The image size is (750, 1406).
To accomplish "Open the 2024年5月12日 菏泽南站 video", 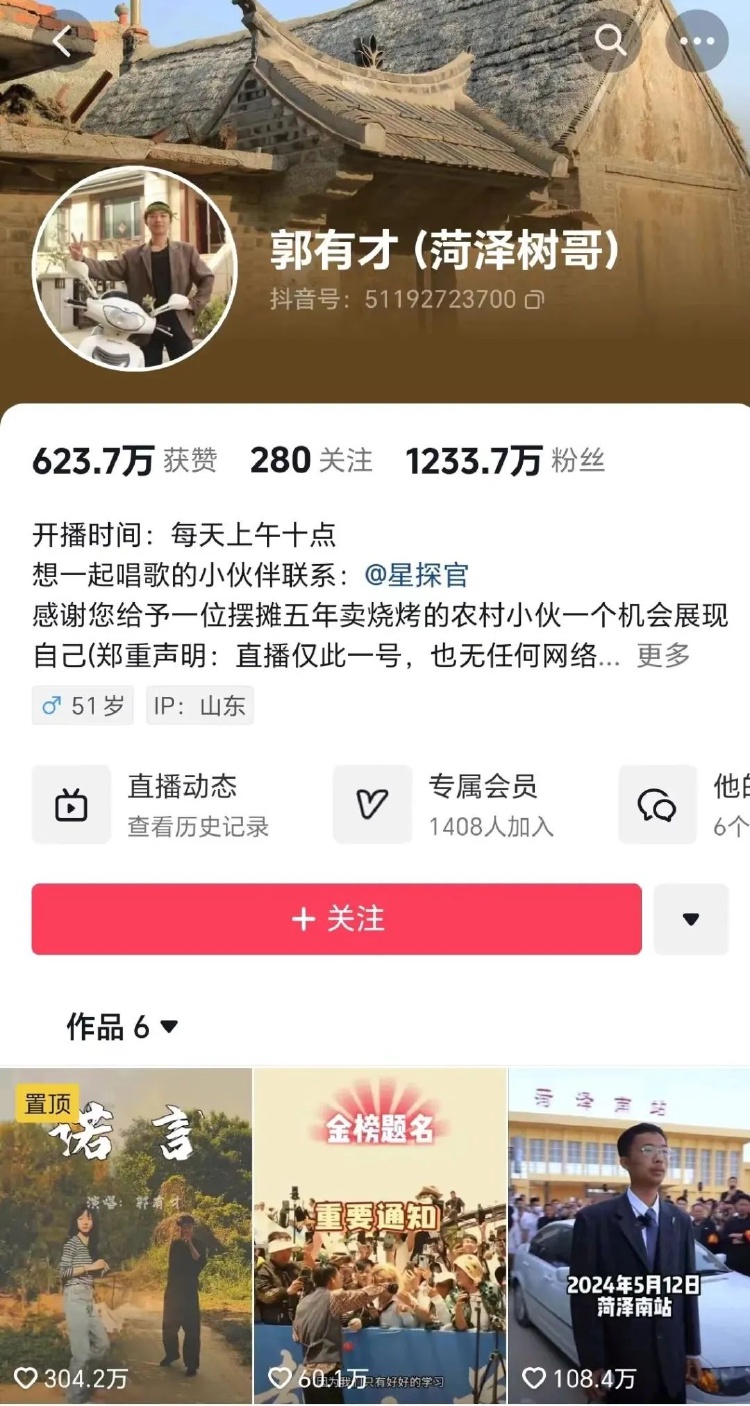I will [x=630, y=1235].
